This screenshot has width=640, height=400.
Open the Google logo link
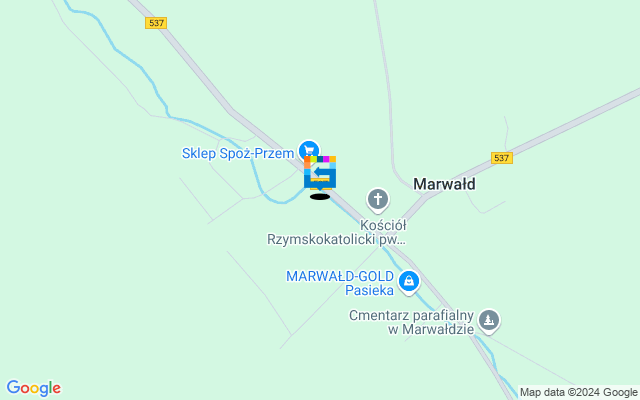tap(33, 388)
